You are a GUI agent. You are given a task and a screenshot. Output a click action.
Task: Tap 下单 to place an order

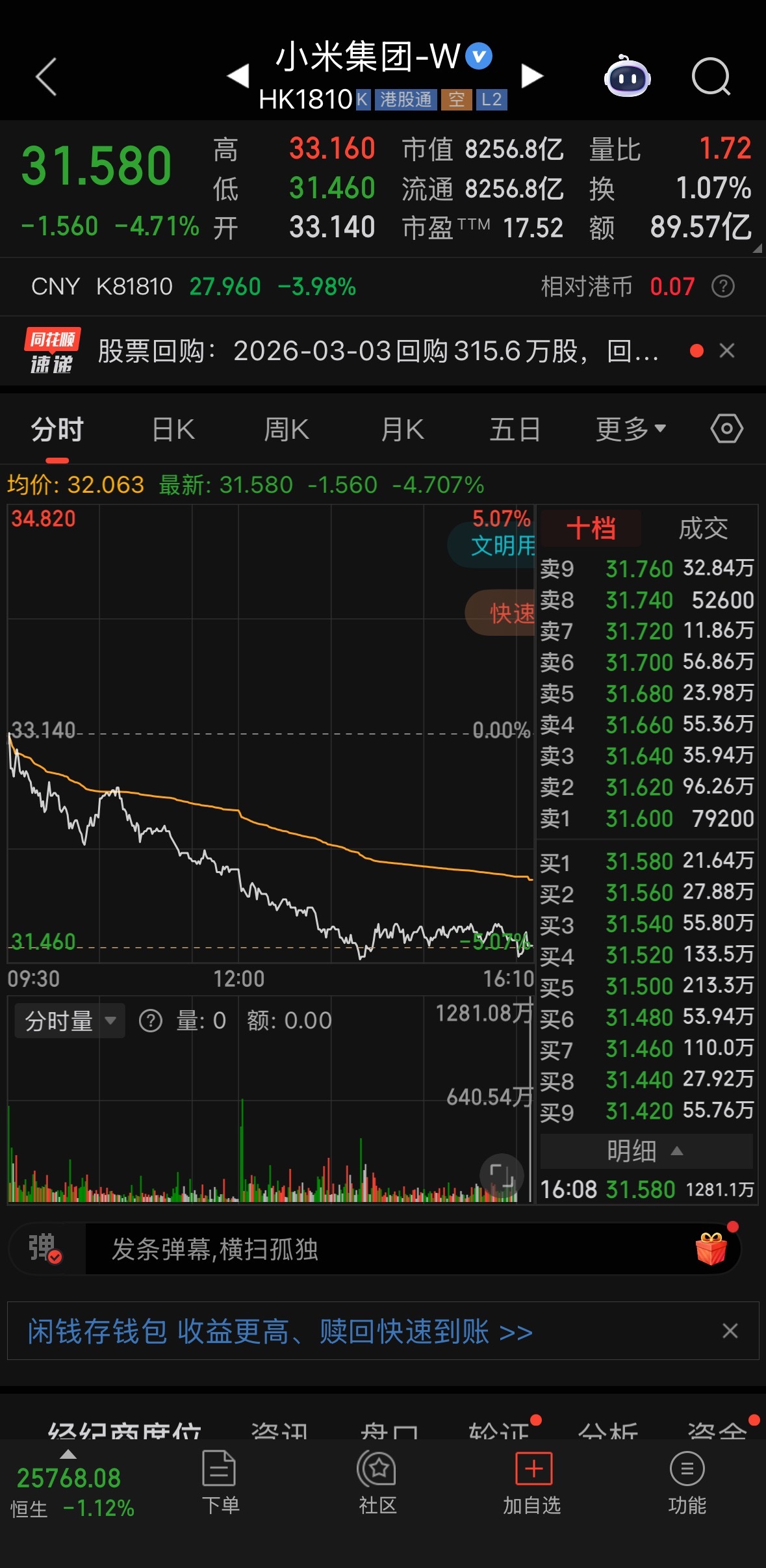click(221, 1491)
